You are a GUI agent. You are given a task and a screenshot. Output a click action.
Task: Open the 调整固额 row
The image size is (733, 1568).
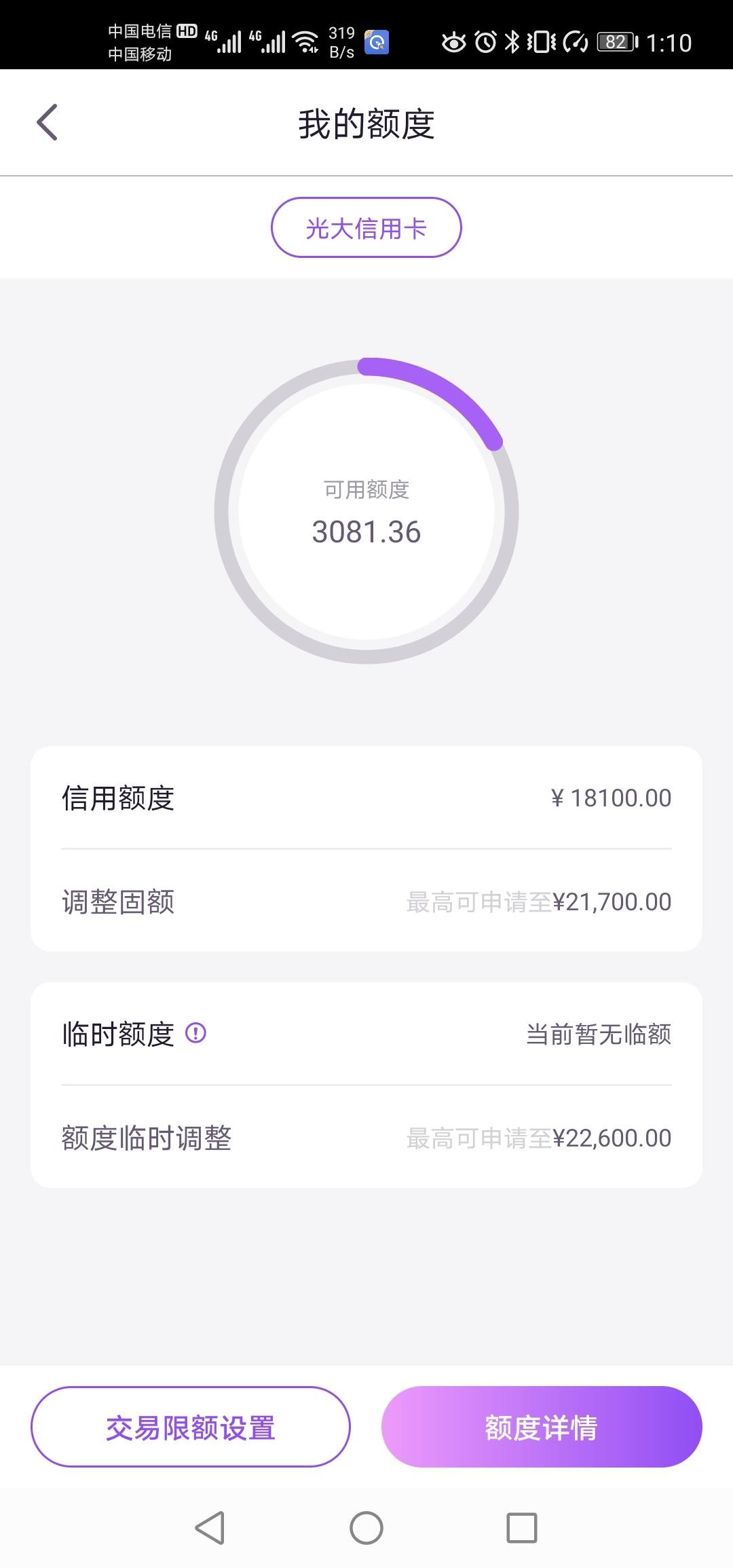(x=366, y=901)
